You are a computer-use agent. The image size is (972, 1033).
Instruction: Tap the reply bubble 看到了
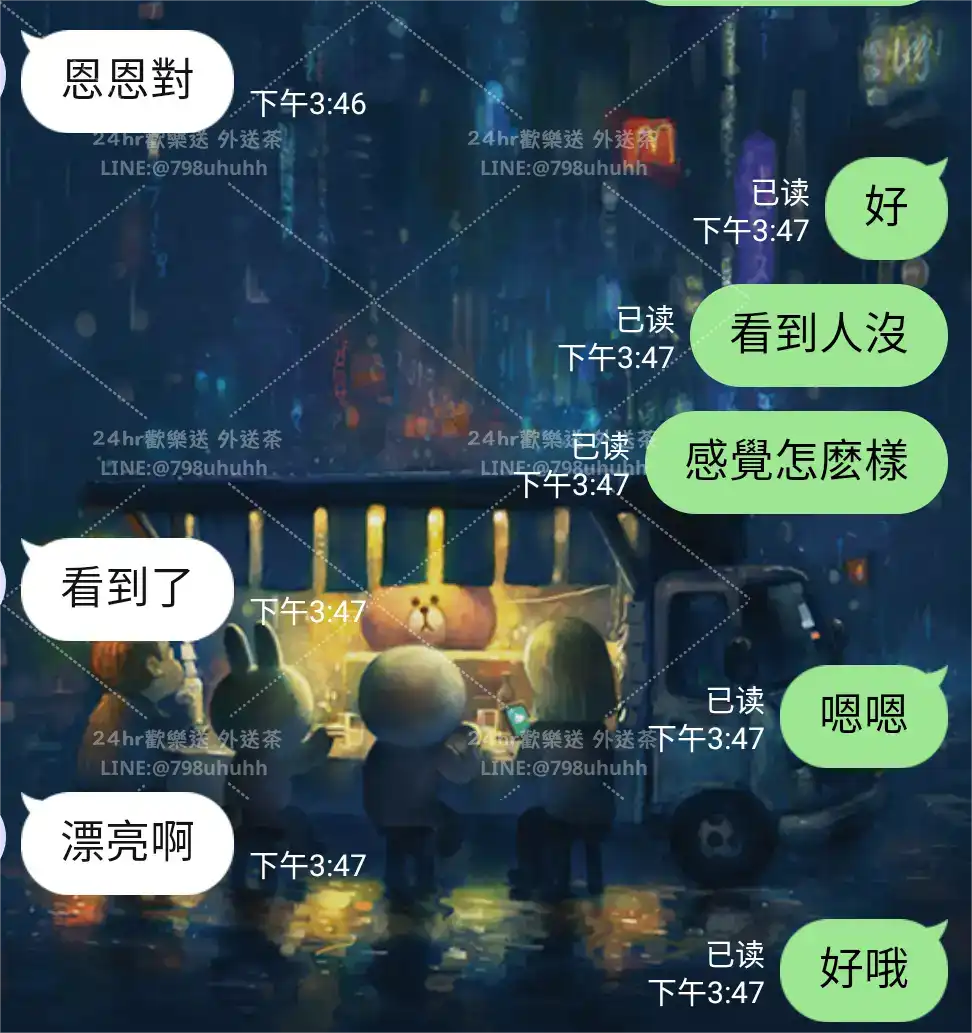tap(126, 590)
